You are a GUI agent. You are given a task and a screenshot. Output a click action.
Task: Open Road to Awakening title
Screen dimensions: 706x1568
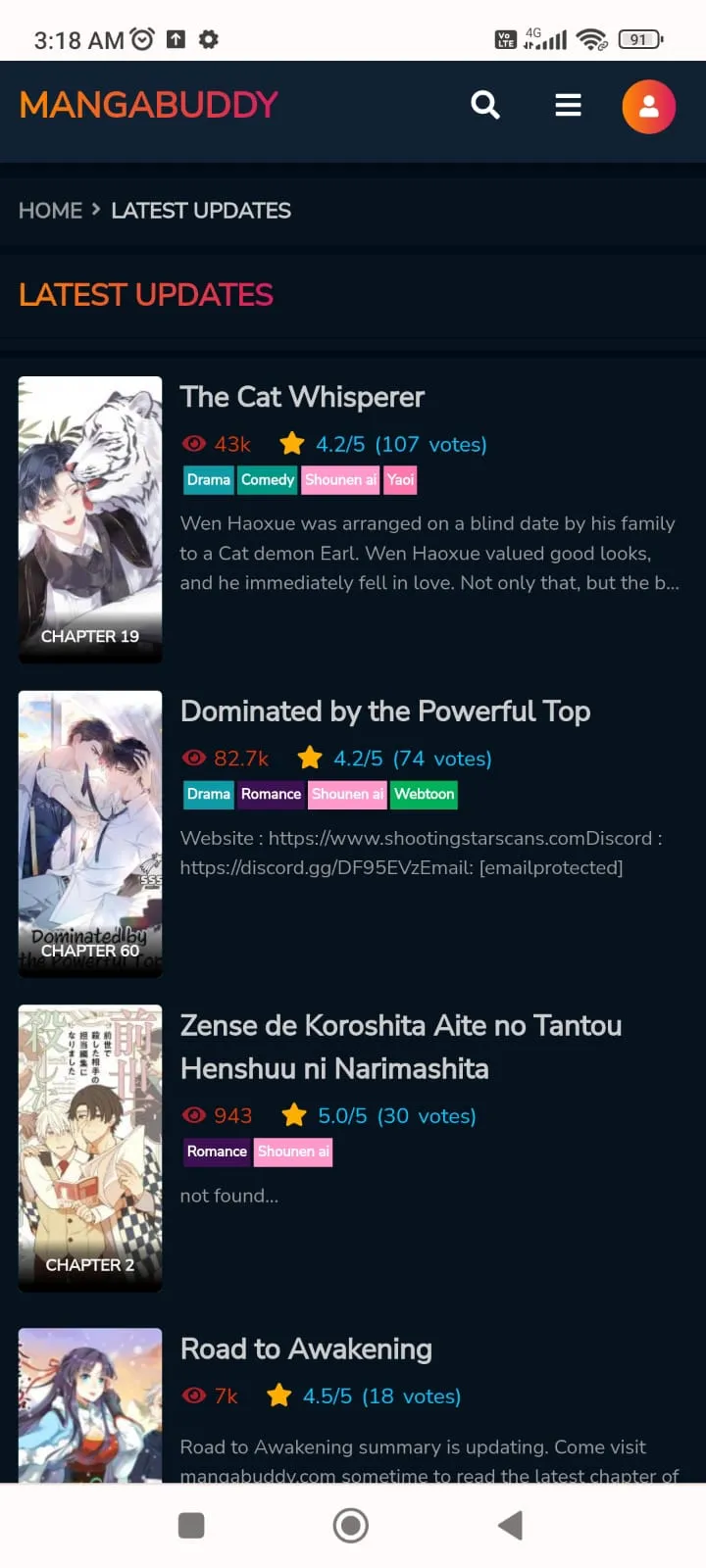point(306,1349)
